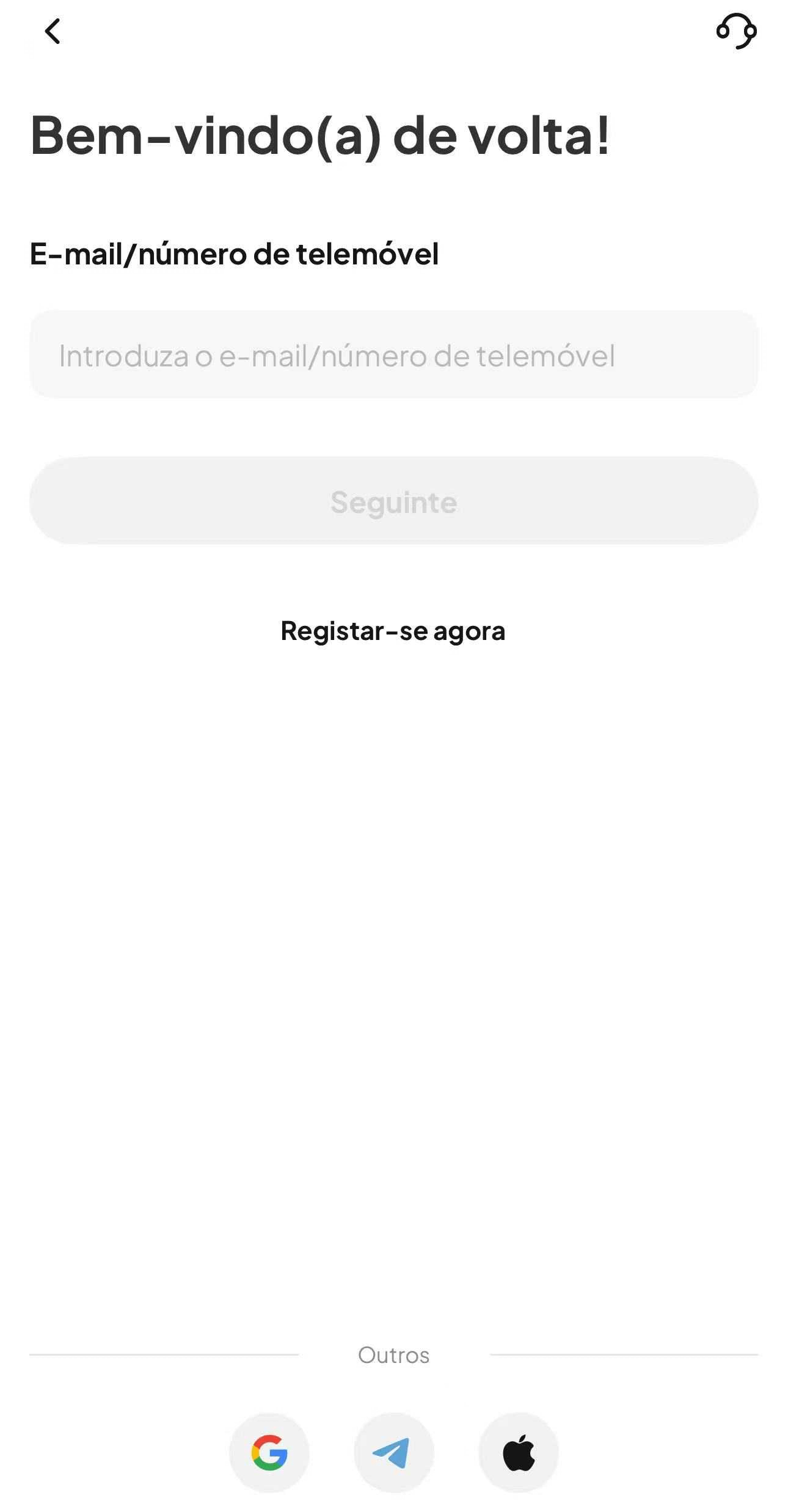Image resolution: width=788 pixels, height=1512 pixels.
Task: Open customer support headset icon
Action: [x=736, y=31]
